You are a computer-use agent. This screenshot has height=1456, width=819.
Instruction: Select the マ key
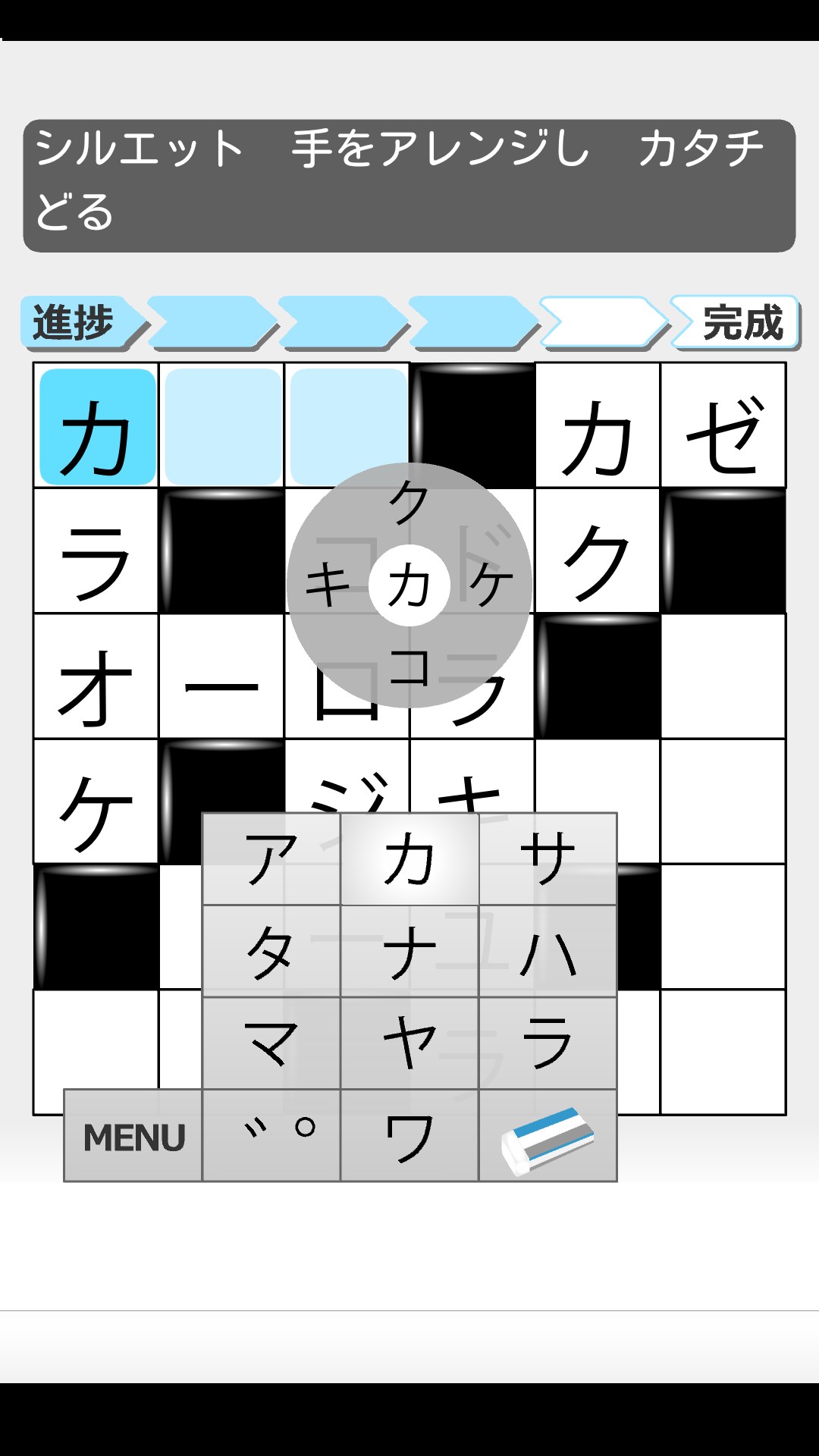pyautogui.click(x=271, y=1043)
